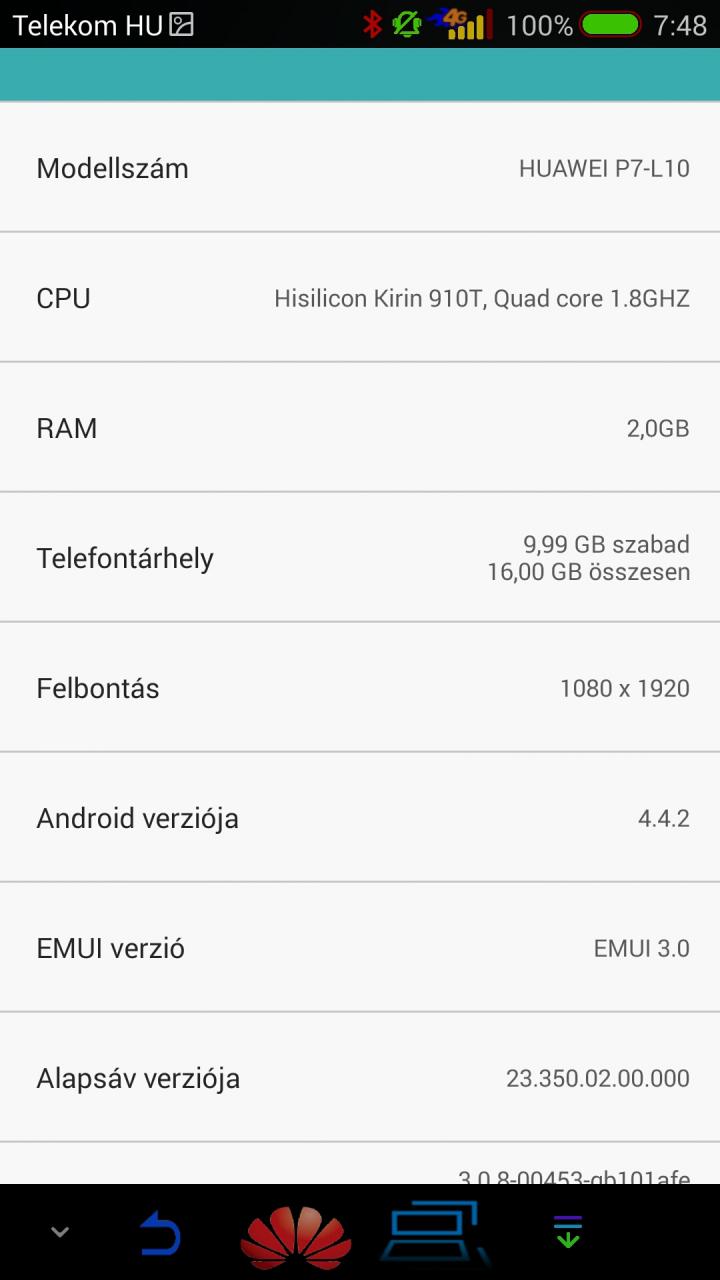Pull down the notification panel icon
720x1280 pixels.
pos(567,1232)
